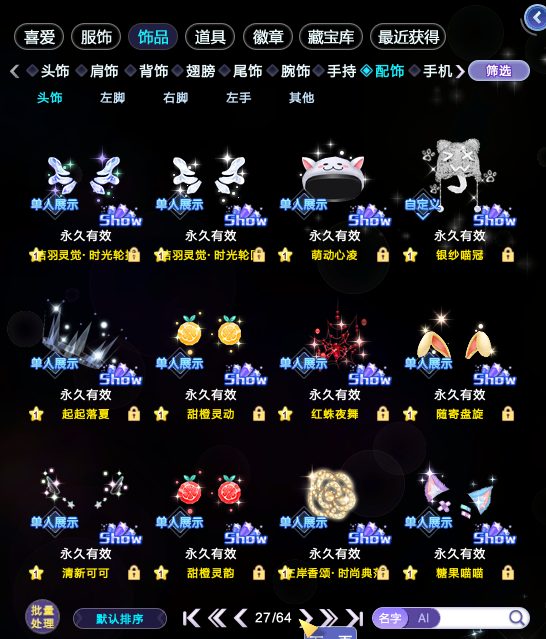Jump to the first page
The image size is (546, 639).
pos(191,618)
